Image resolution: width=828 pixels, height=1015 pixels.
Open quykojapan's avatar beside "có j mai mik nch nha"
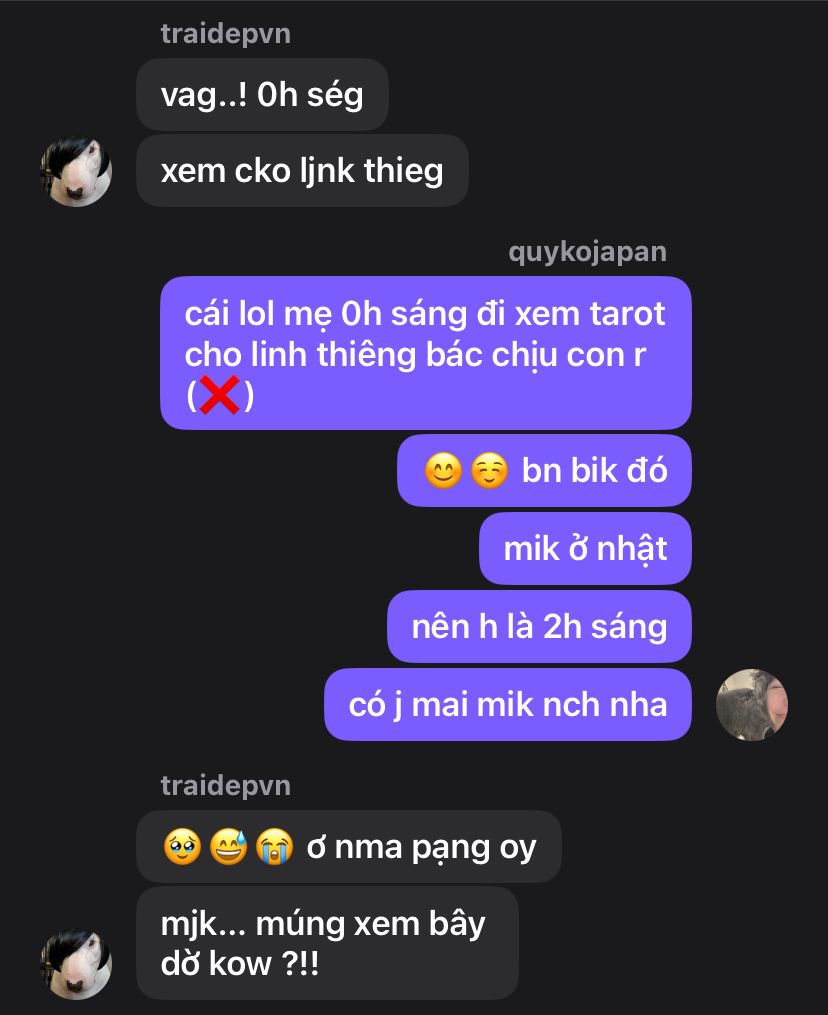pyautogui.click(x=752, y=705)
